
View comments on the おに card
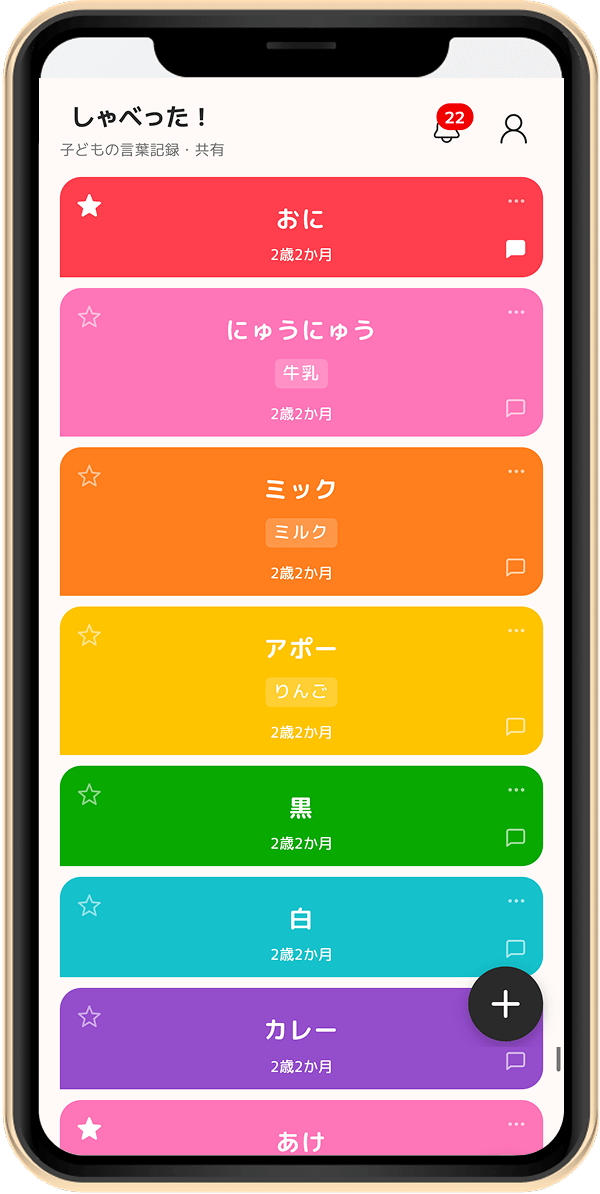point(515,249)
